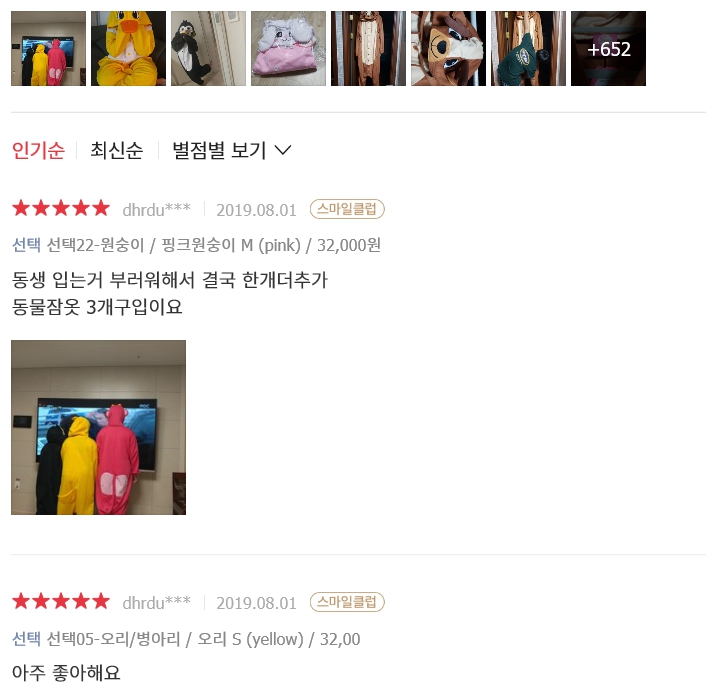Sort reviews by 최신순

point(116,151)
